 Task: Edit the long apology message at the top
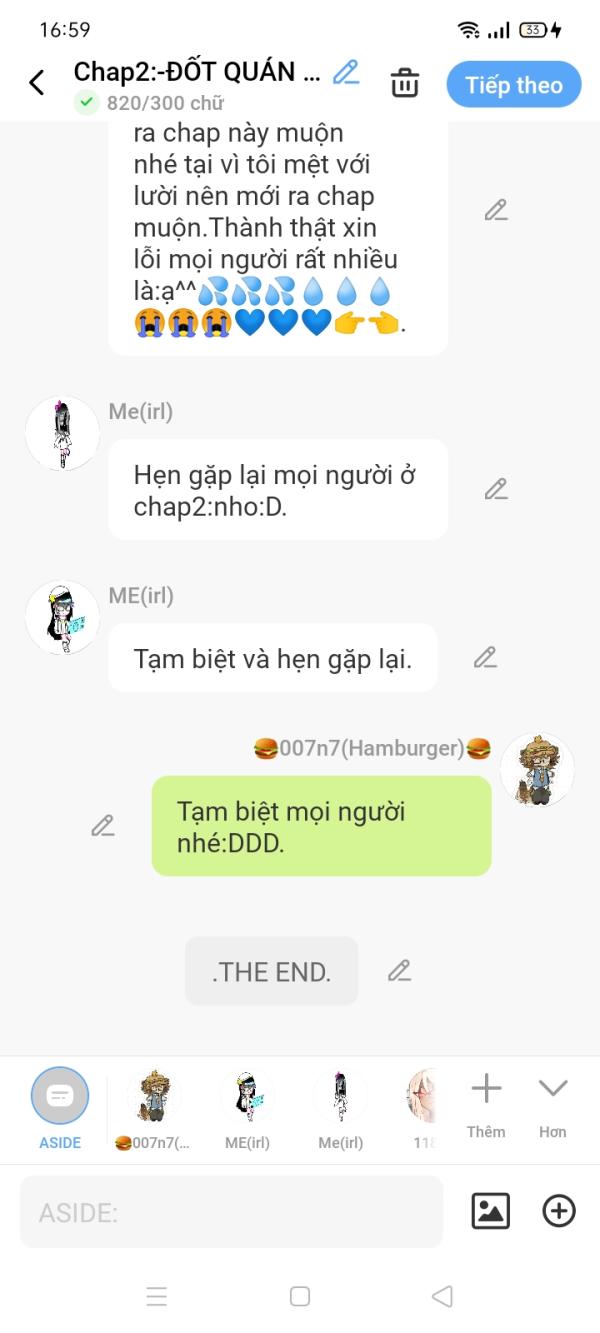pyautogui.click(x=496, y=210)
